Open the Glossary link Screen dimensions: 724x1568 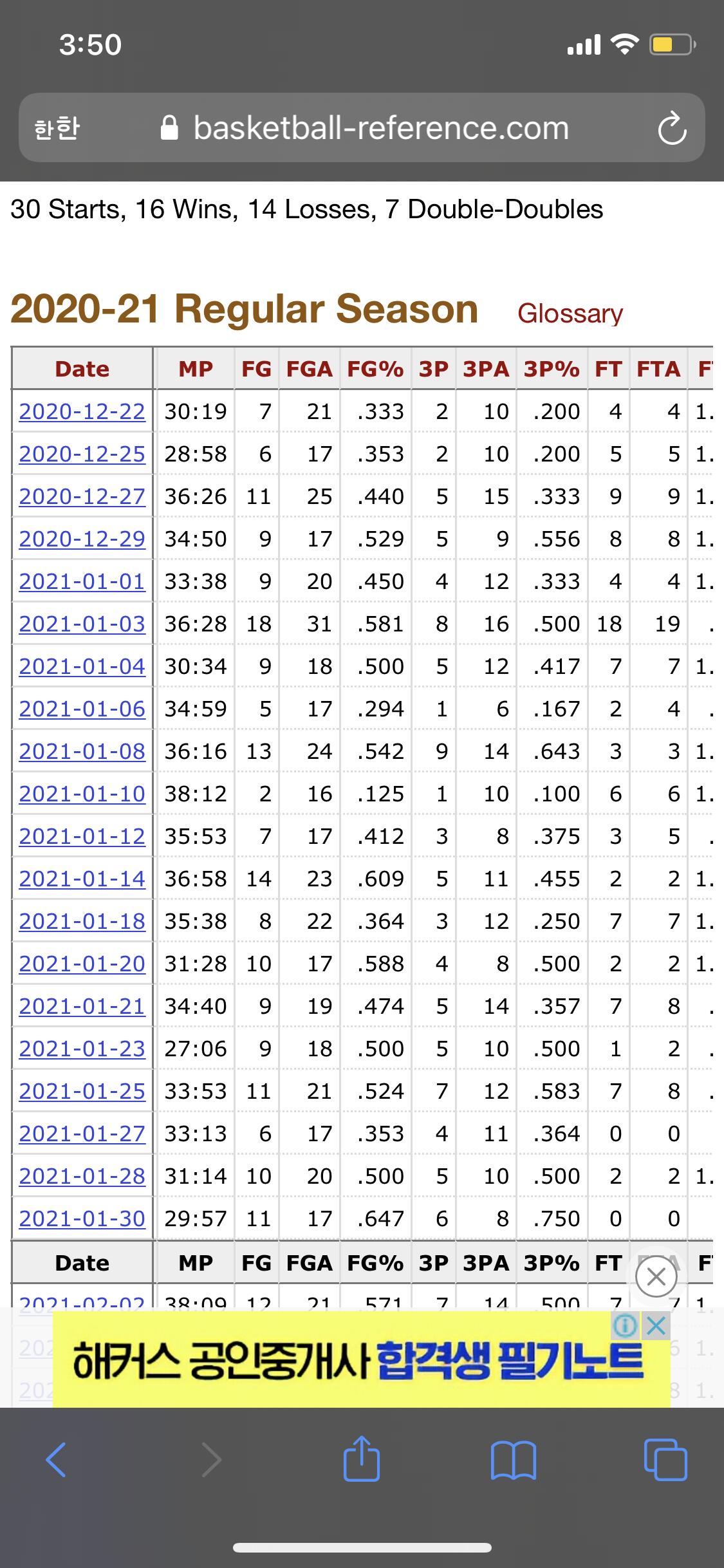(570, 313)
